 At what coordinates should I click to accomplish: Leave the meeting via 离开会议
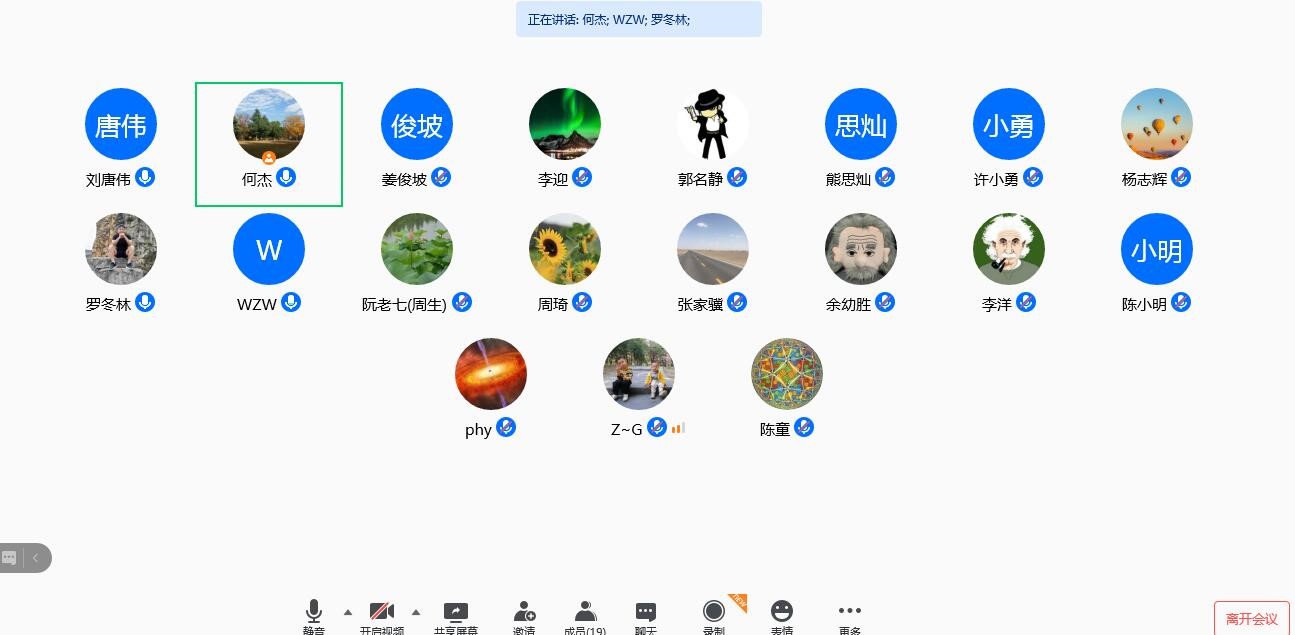(x=1251, y=619)
